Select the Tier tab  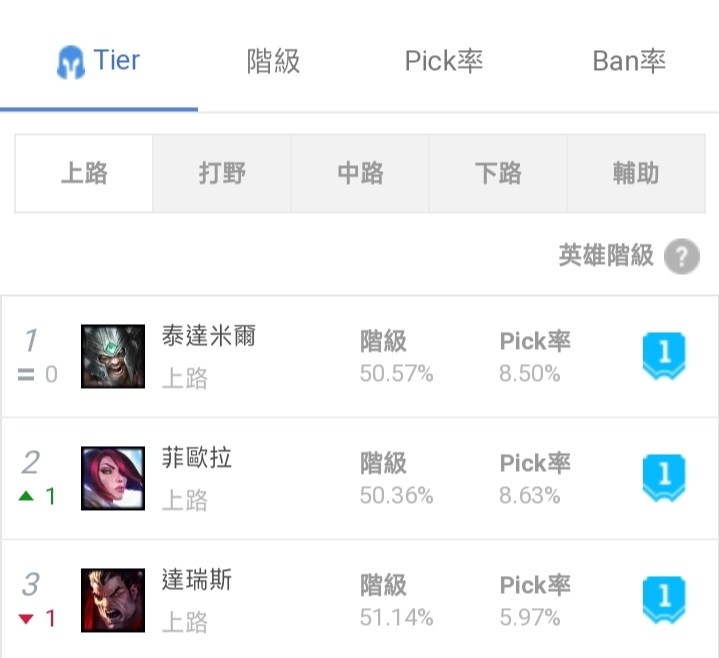click(x=99, y=62)
